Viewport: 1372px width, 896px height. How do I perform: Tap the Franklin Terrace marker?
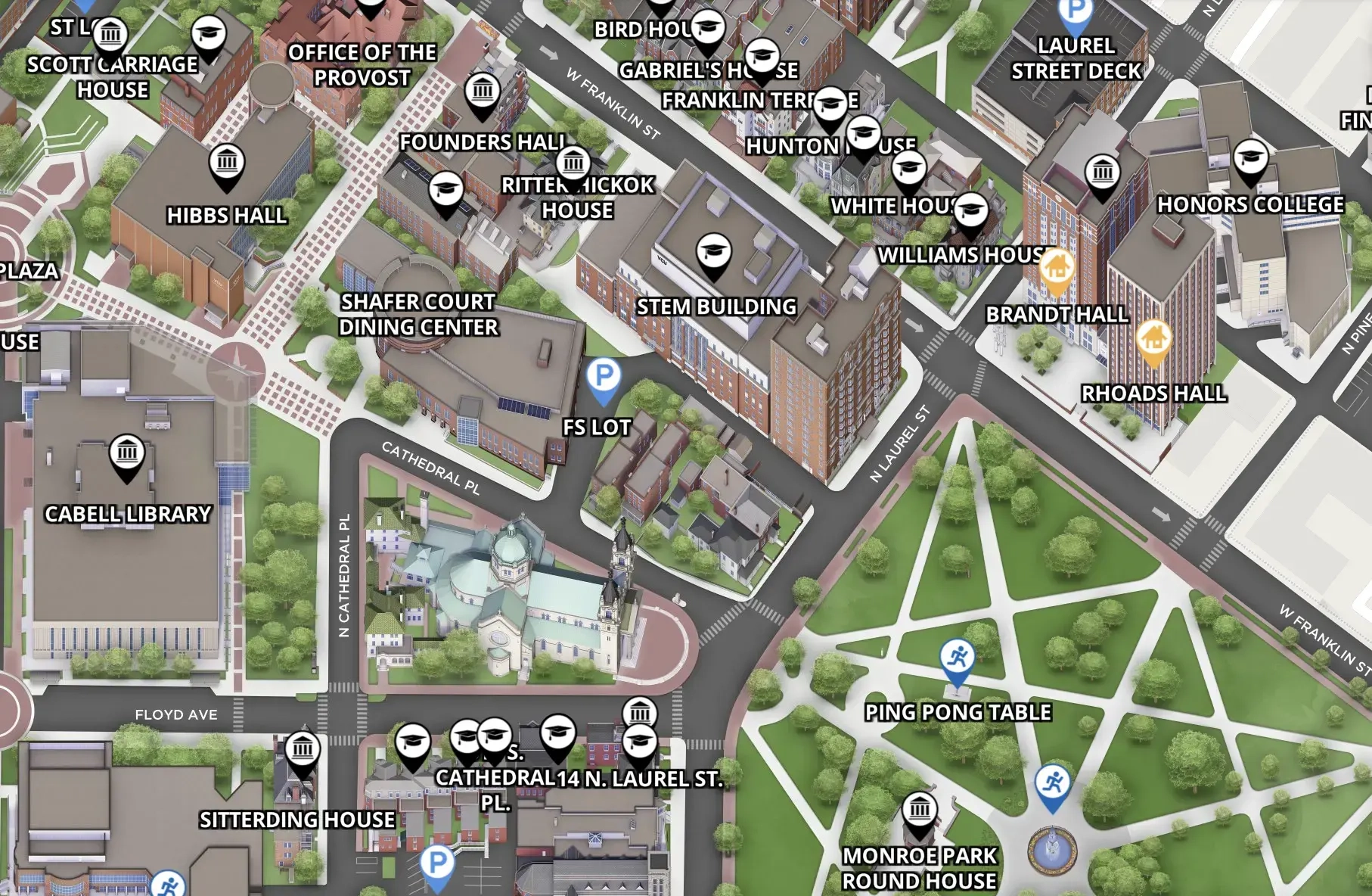[x=830, y=105]
